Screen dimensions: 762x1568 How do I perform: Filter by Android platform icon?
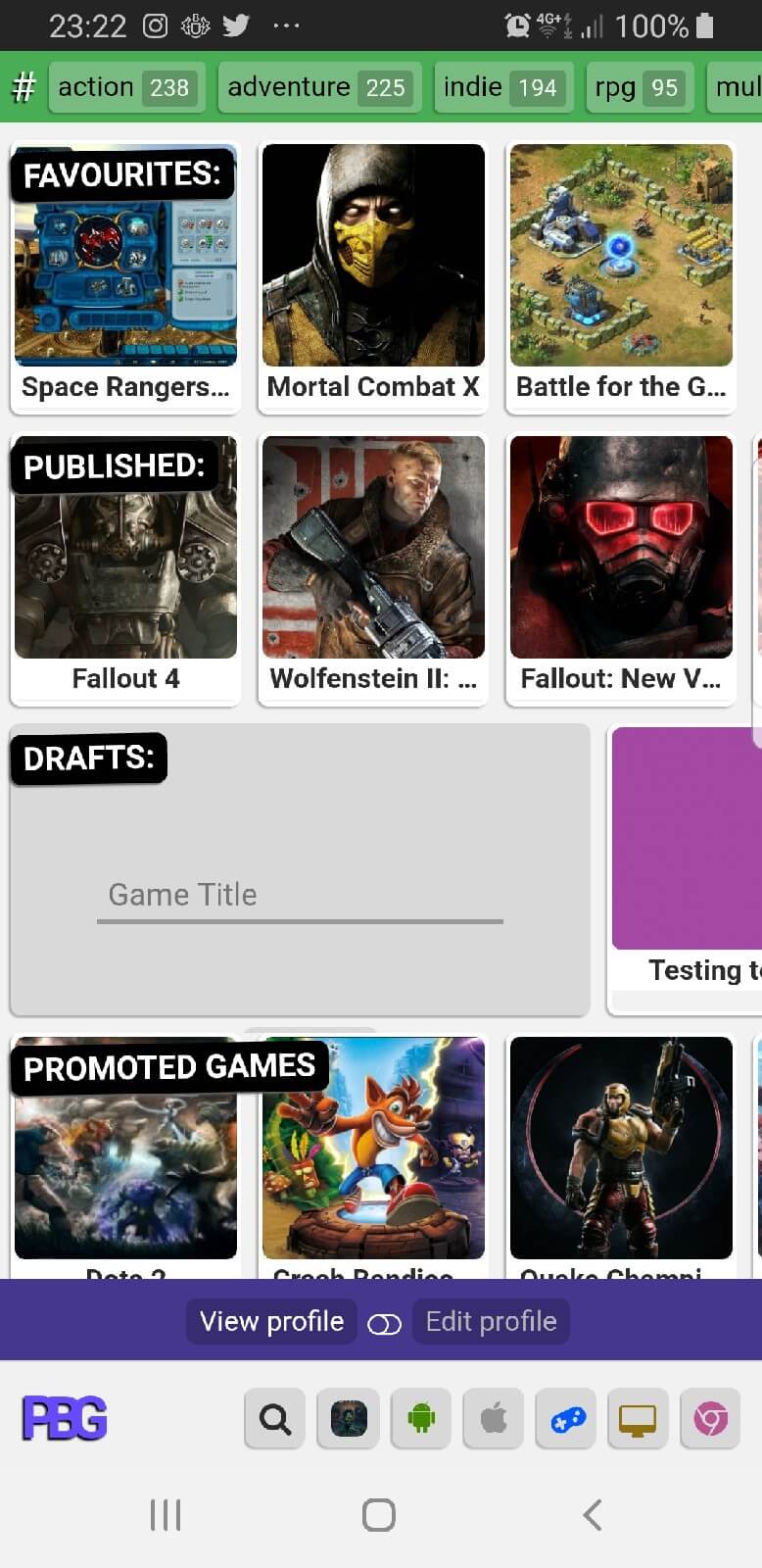tap(421, 1418)
